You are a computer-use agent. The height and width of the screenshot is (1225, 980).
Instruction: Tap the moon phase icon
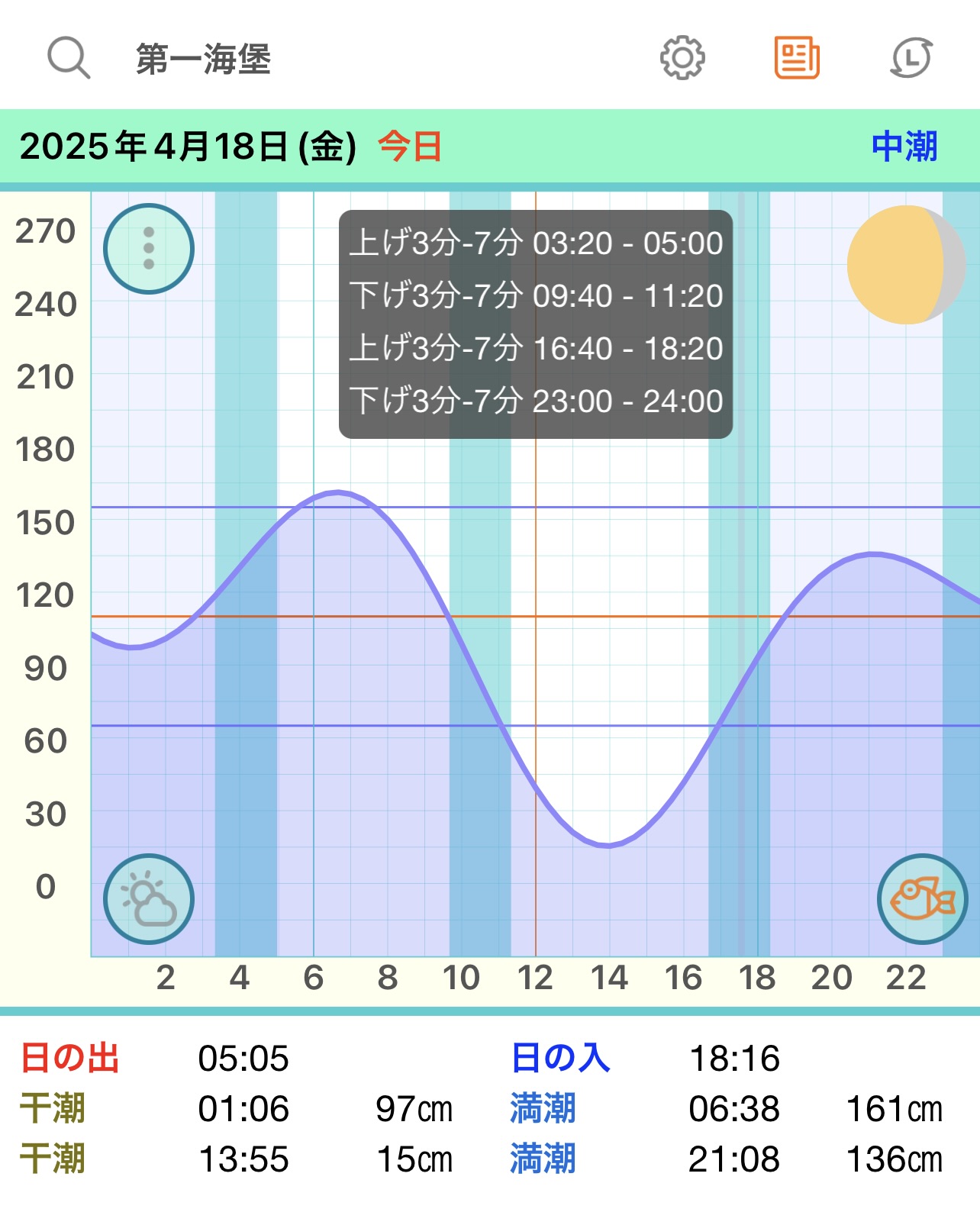906,265
